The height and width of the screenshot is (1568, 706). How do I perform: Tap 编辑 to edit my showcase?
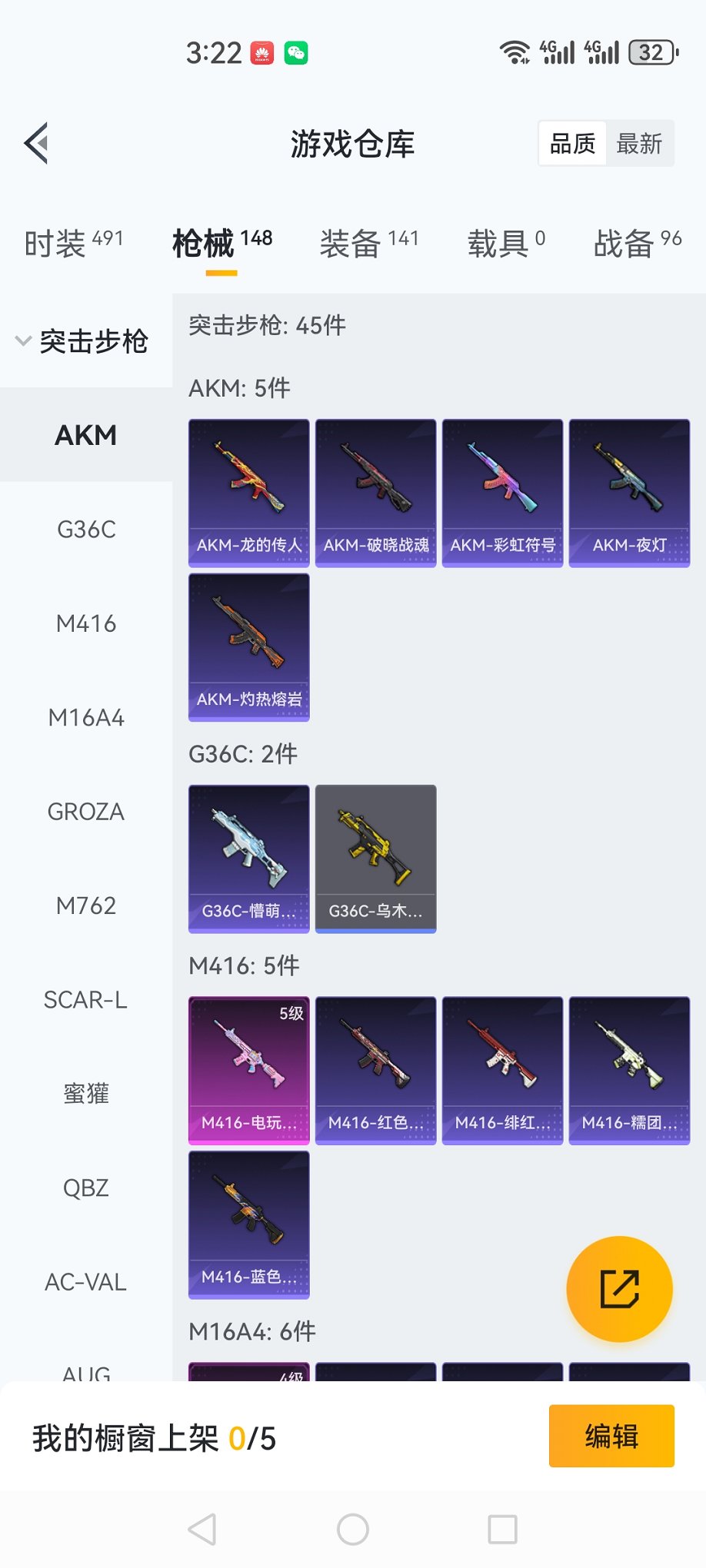point(611,1436)
